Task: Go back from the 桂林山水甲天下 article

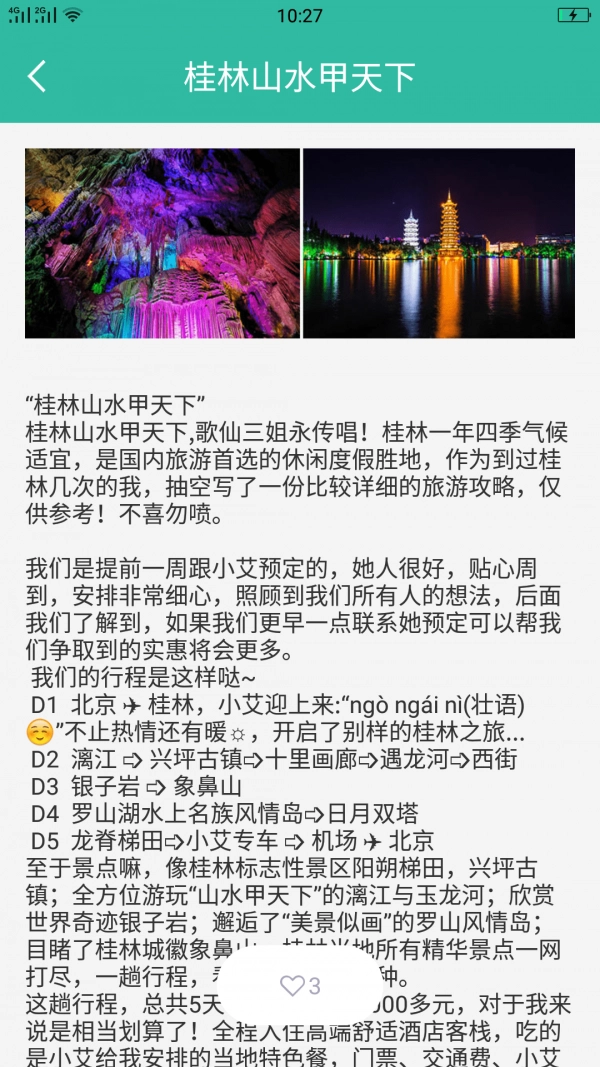Action: [x=37, y=77]
